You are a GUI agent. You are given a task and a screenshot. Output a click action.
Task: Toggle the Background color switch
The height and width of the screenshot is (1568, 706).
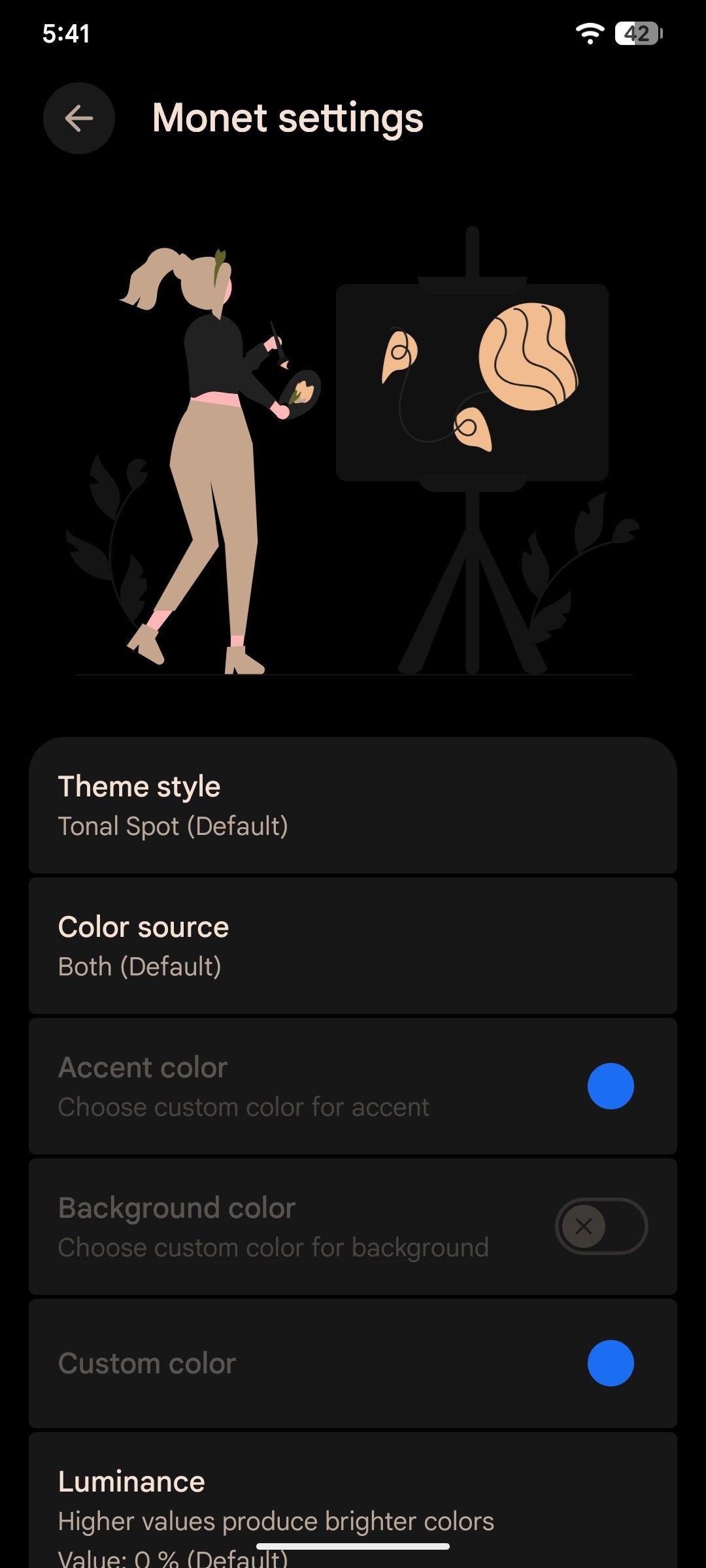click(601, 1226)
